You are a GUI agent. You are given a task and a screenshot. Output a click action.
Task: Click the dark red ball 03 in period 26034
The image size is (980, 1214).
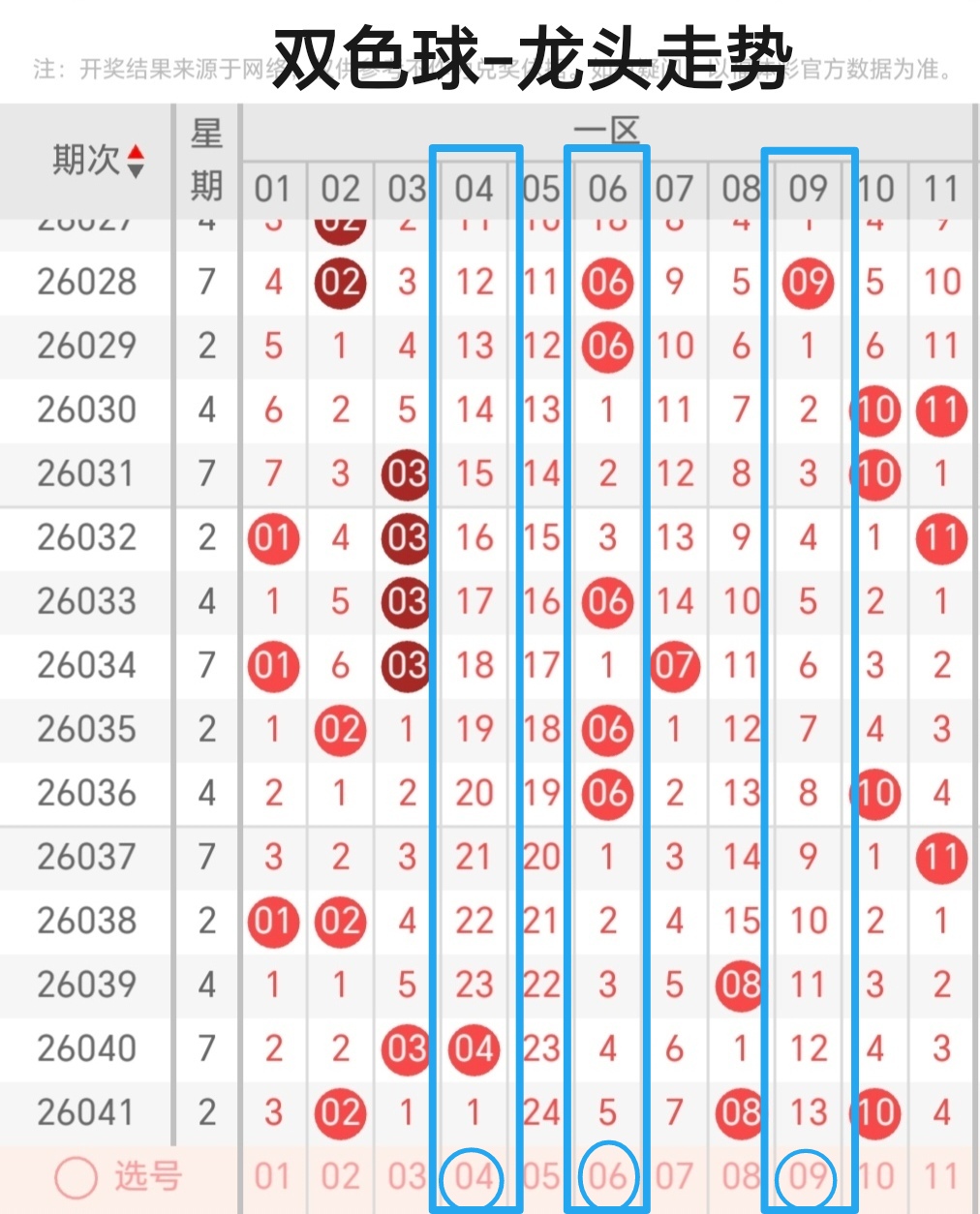coord(407,666)
